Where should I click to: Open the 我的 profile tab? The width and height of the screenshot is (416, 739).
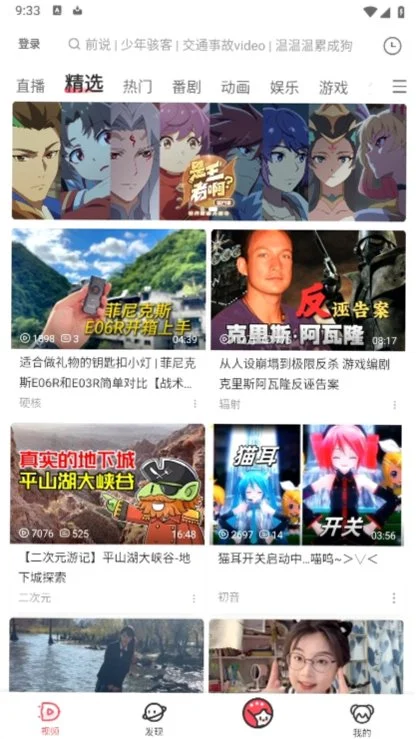point(362,720)
